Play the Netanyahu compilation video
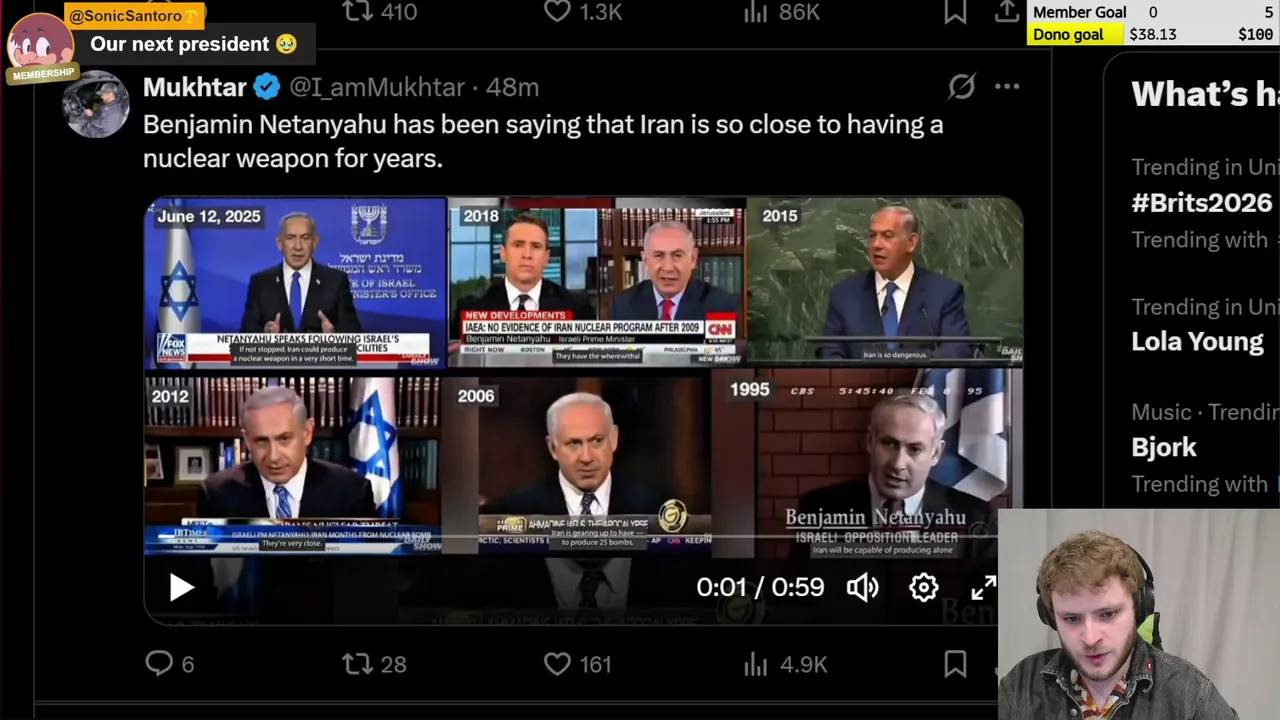 181,588
